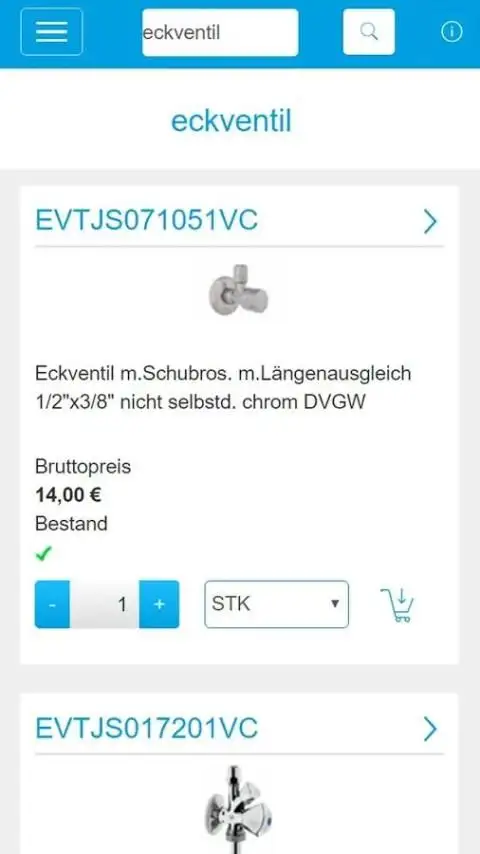Decrease quantity with the minus button
480x854 pixels.
pyautogui.click(x=52, y=605)
